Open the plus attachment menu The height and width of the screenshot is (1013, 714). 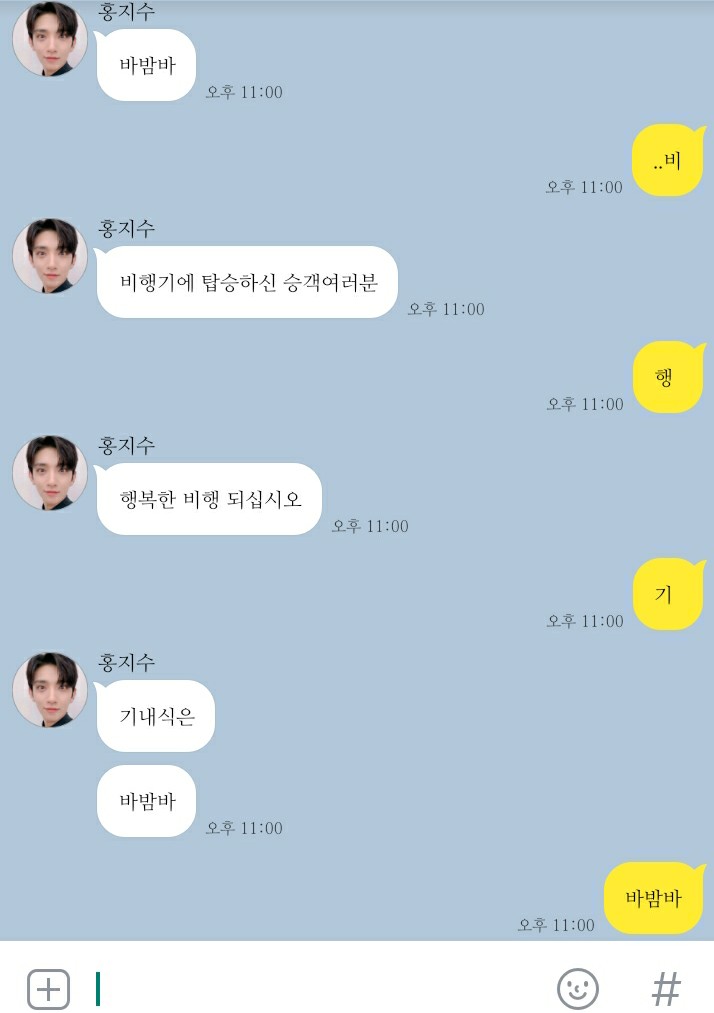[48, 989]
